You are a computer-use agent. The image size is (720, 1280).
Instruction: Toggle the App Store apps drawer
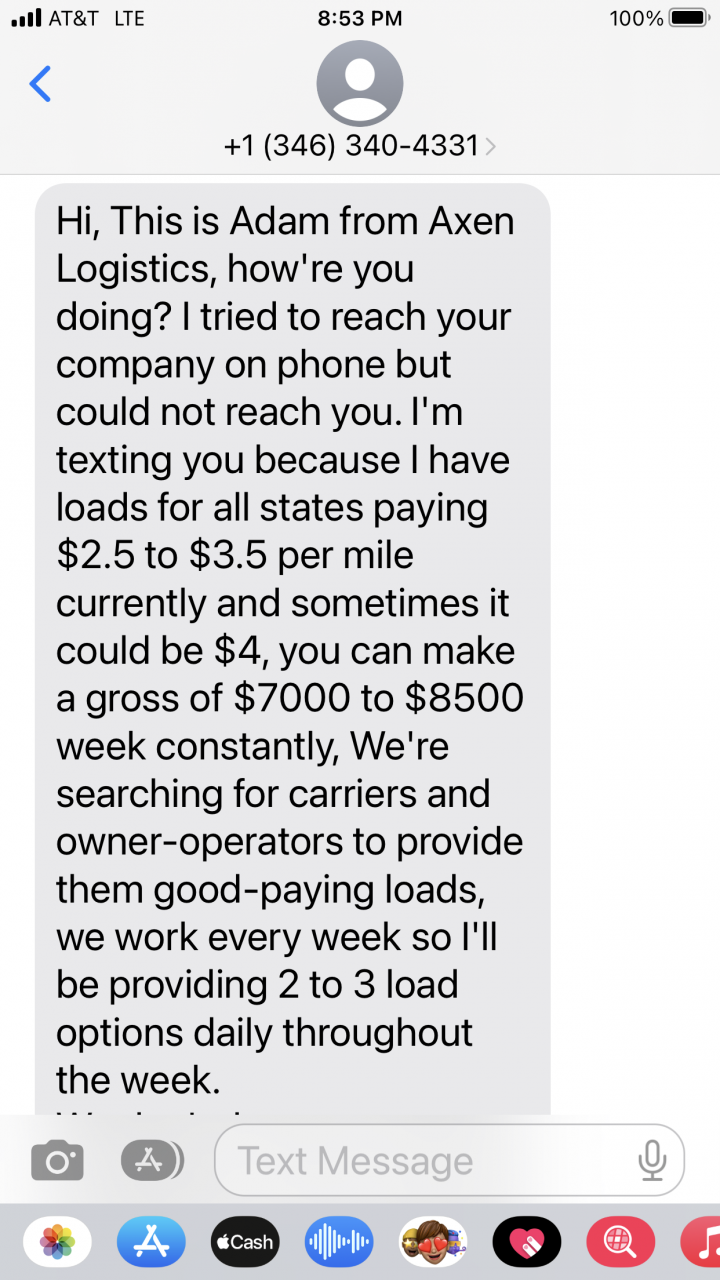click(x=152, y=1160)
